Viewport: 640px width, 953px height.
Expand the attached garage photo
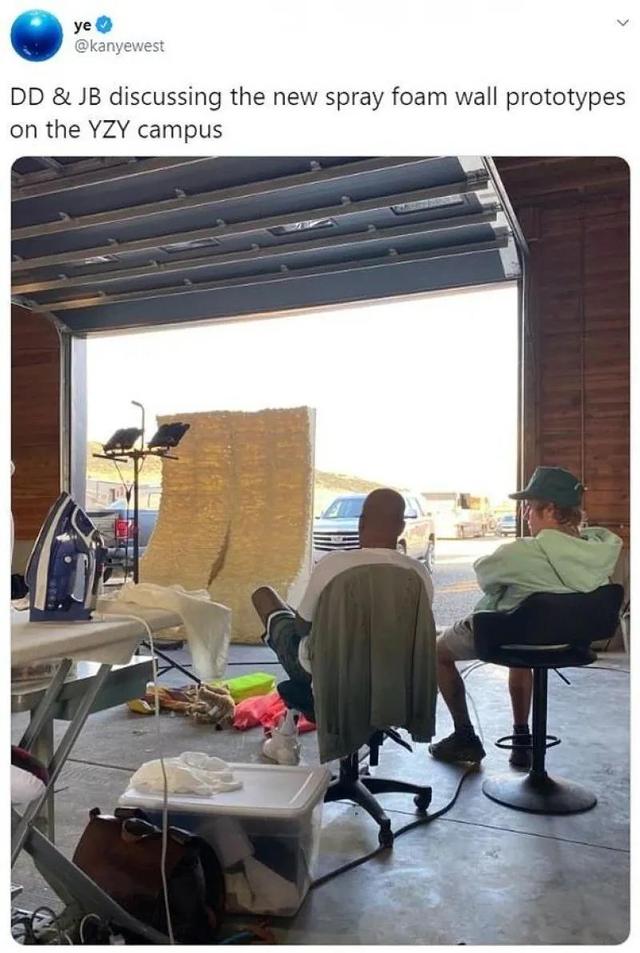(320, 550)
